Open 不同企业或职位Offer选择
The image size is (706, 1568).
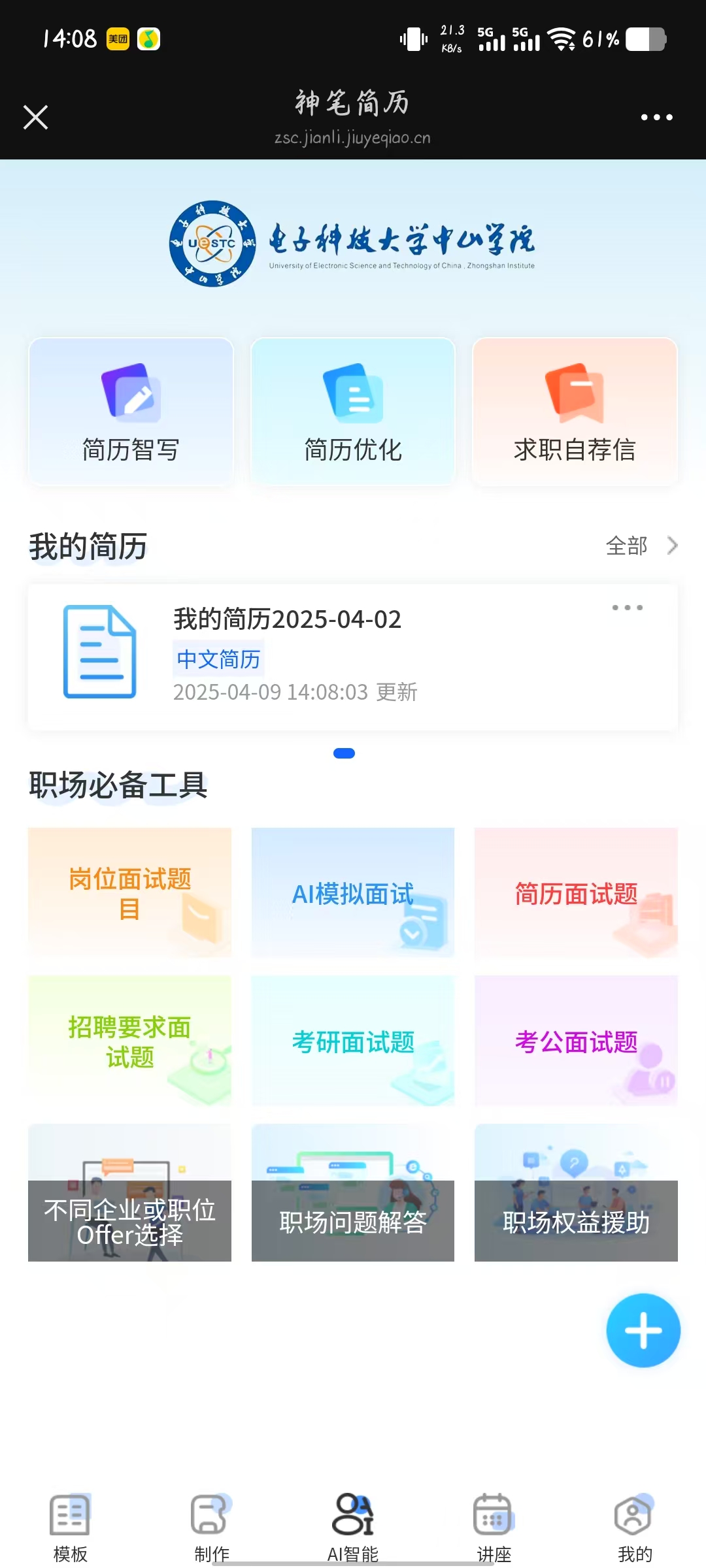pyautogui.click(x=129, y=1193)
